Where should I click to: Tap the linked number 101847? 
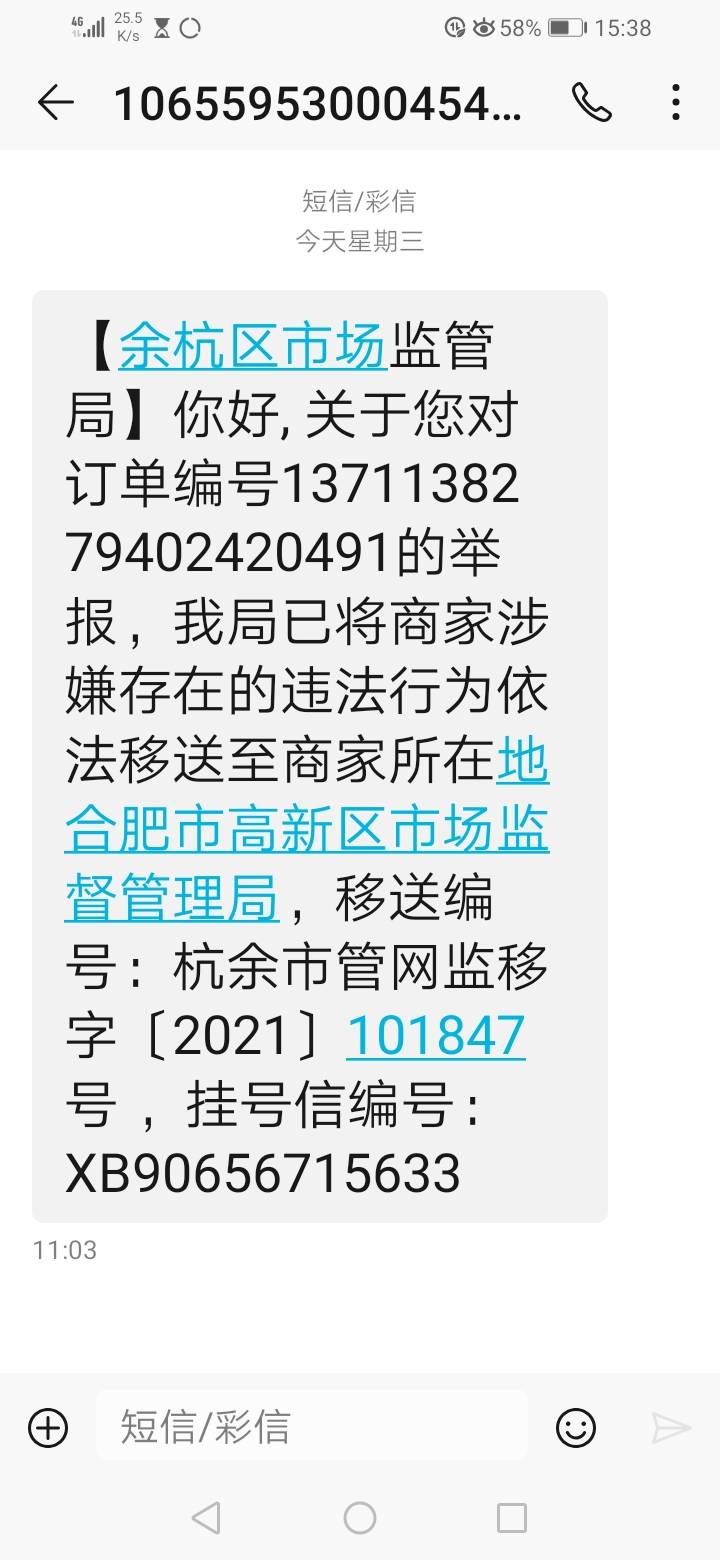point(436,1035)
